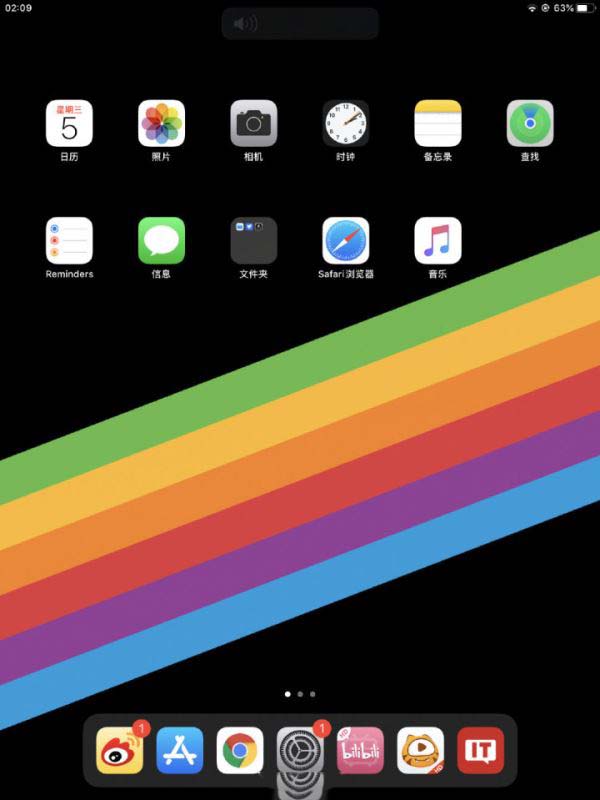The width and height of the screenshot is (600, 800).
Task: Tap the home screen page indicator dots
Action: pyautogui.click(x=300, y=693)
